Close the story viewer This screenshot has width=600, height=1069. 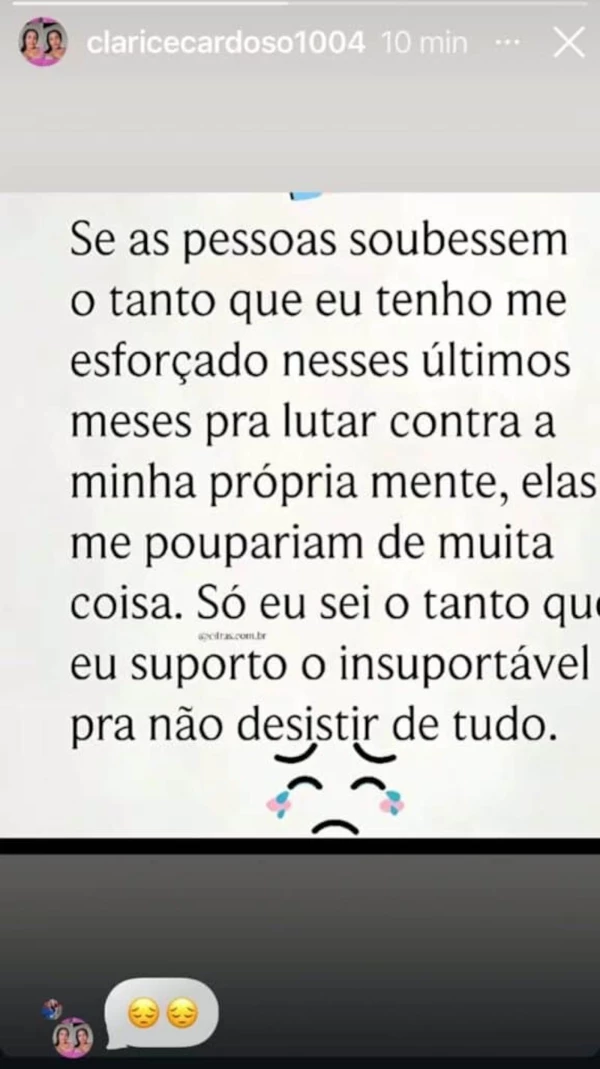click(568, 43)
